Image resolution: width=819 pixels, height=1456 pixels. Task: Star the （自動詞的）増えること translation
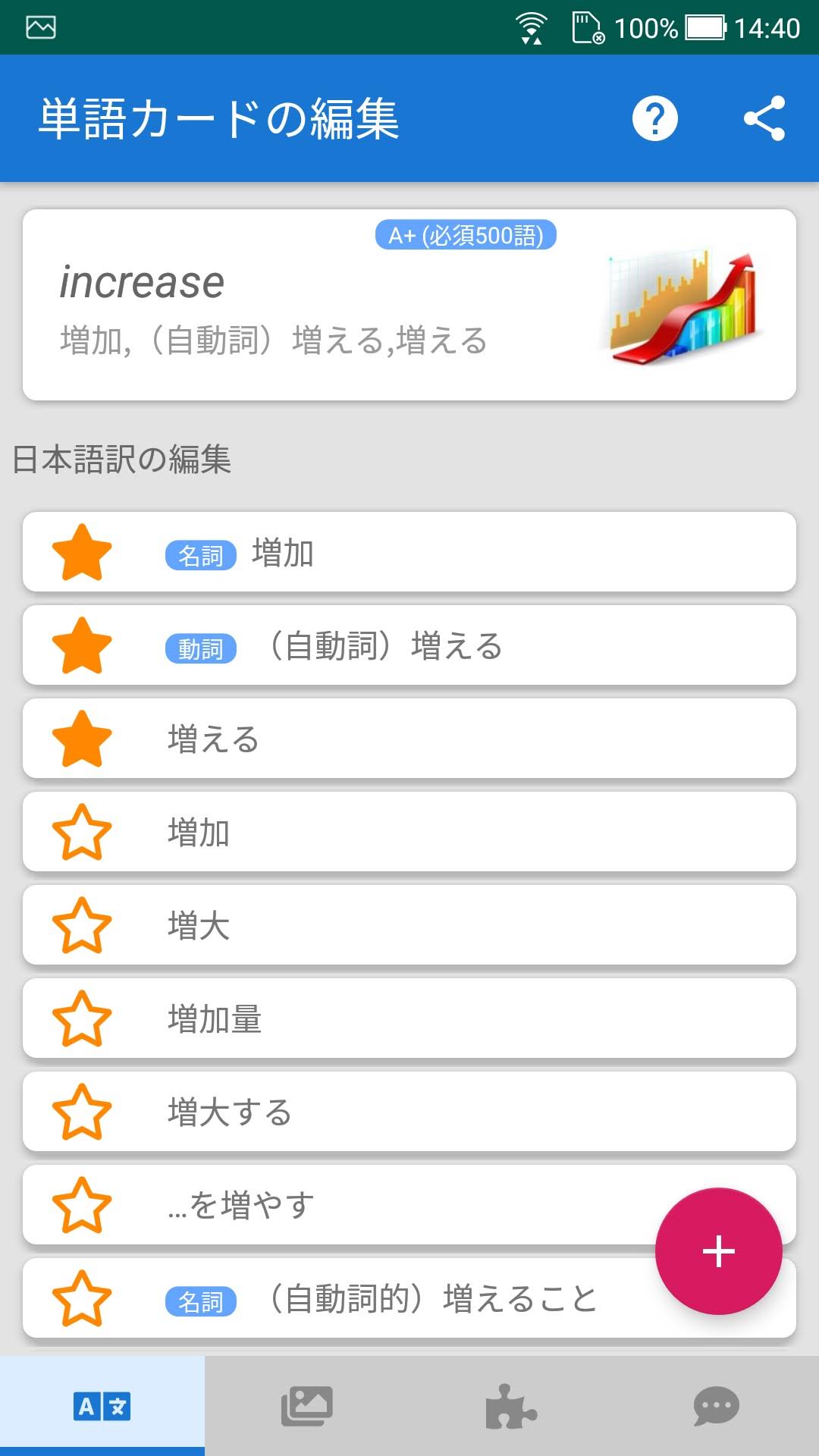click(82, 1299)
